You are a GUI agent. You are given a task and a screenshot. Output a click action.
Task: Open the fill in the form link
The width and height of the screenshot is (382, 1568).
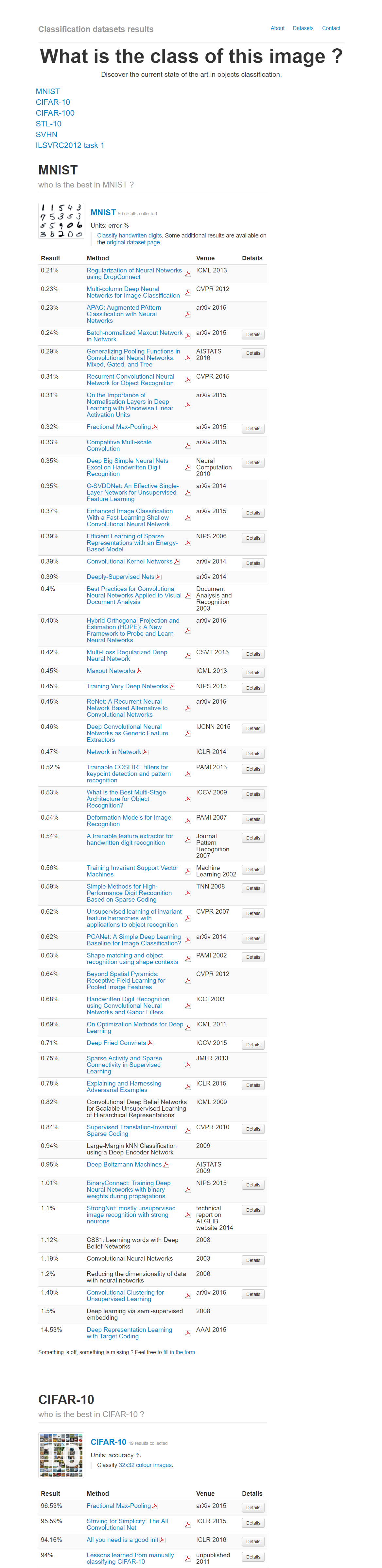(x=179, y=1352)
